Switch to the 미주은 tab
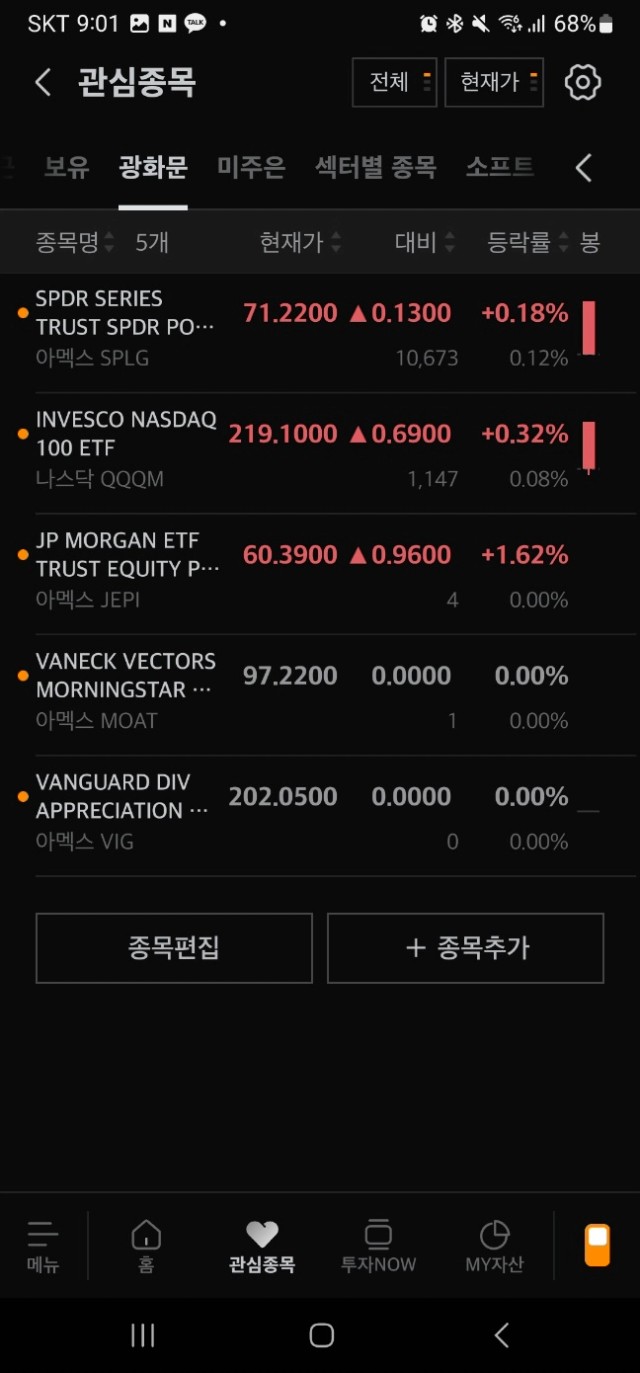This screenshot has height=1373, width=640. (251, 168)
